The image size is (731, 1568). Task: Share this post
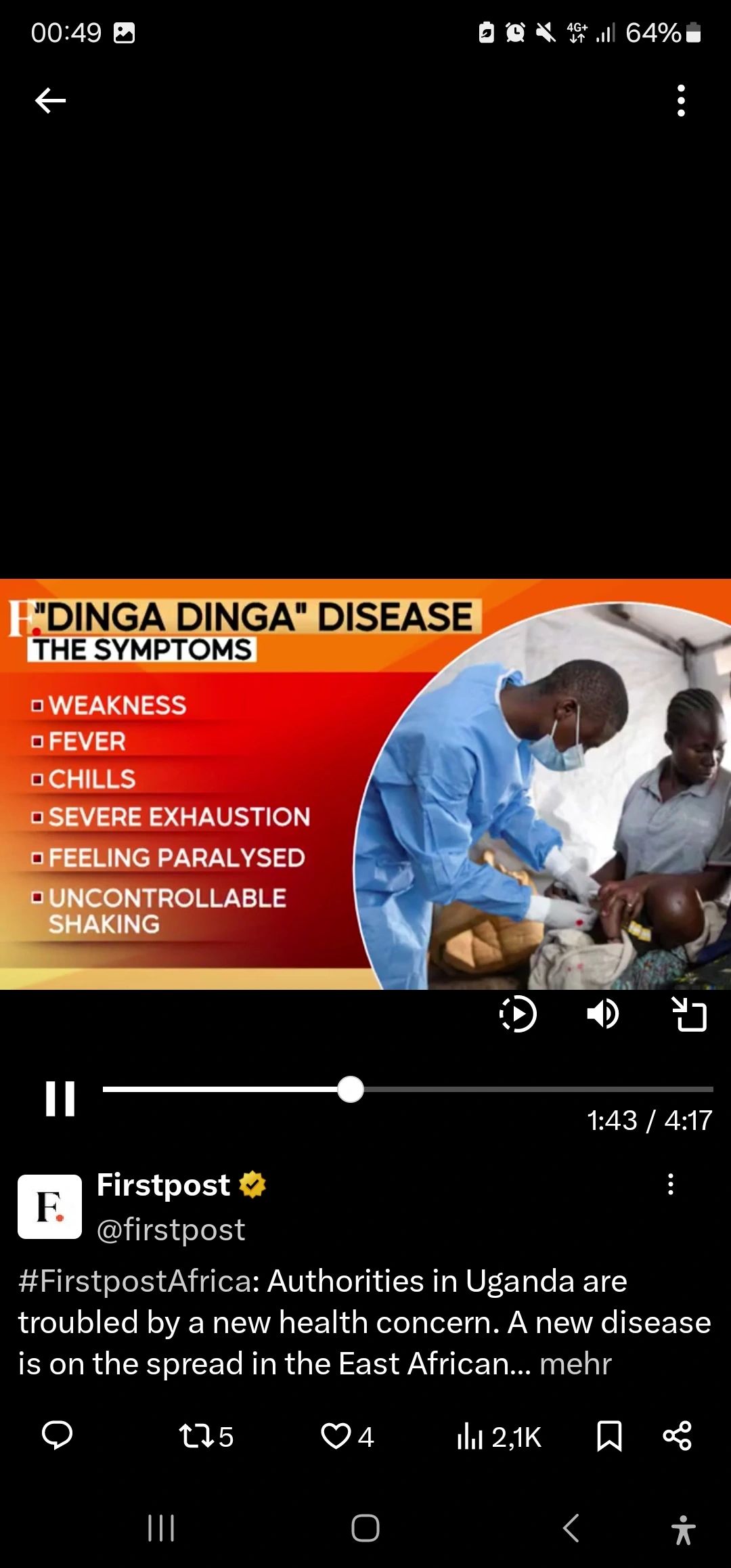pos(678,1436)
